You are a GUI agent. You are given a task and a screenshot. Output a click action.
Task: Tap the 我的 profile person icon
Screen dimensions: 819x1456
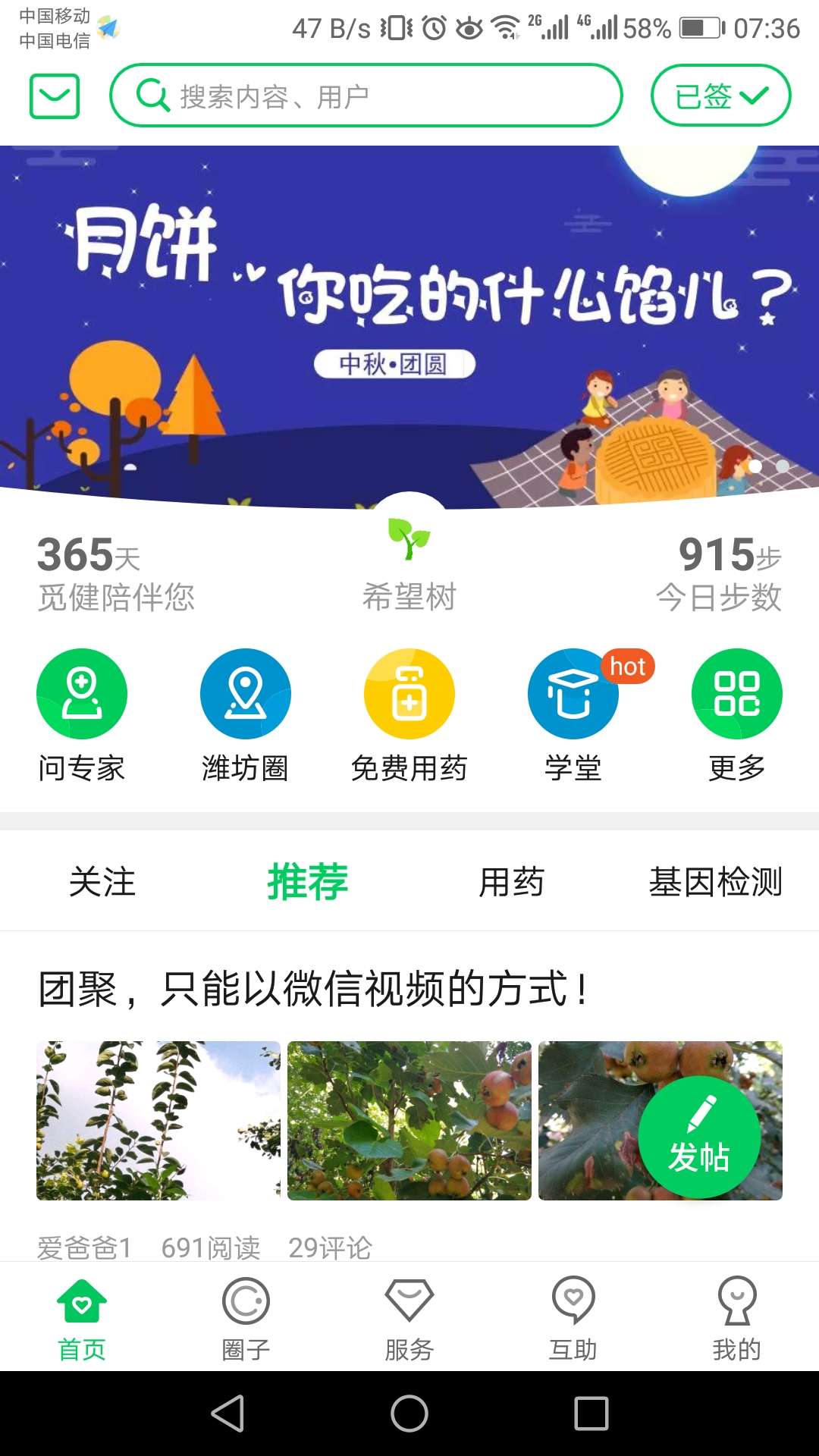pyautogui.click(x=736, y=1300)
